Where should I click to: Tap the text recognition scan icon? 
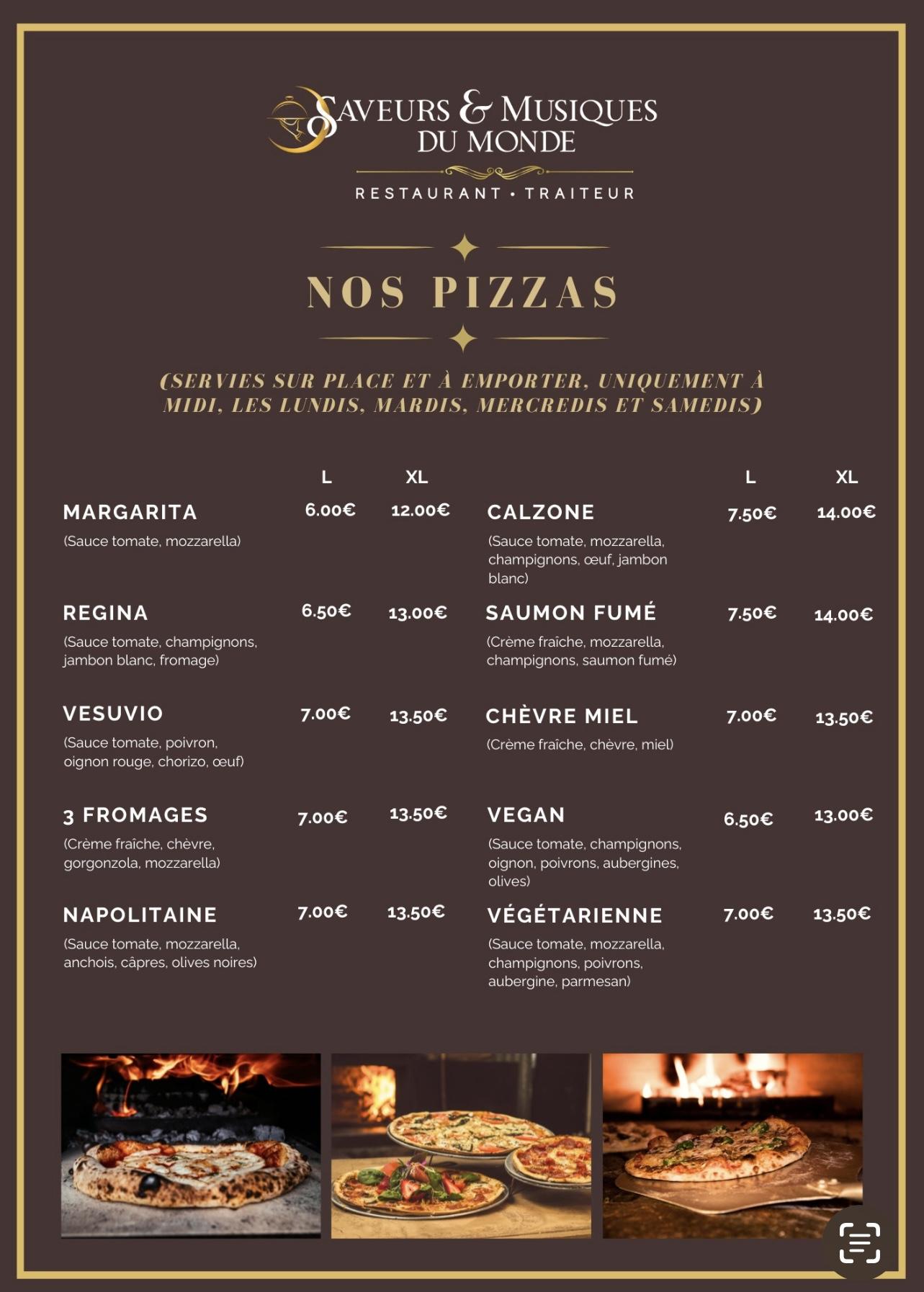coord(859,1242)
